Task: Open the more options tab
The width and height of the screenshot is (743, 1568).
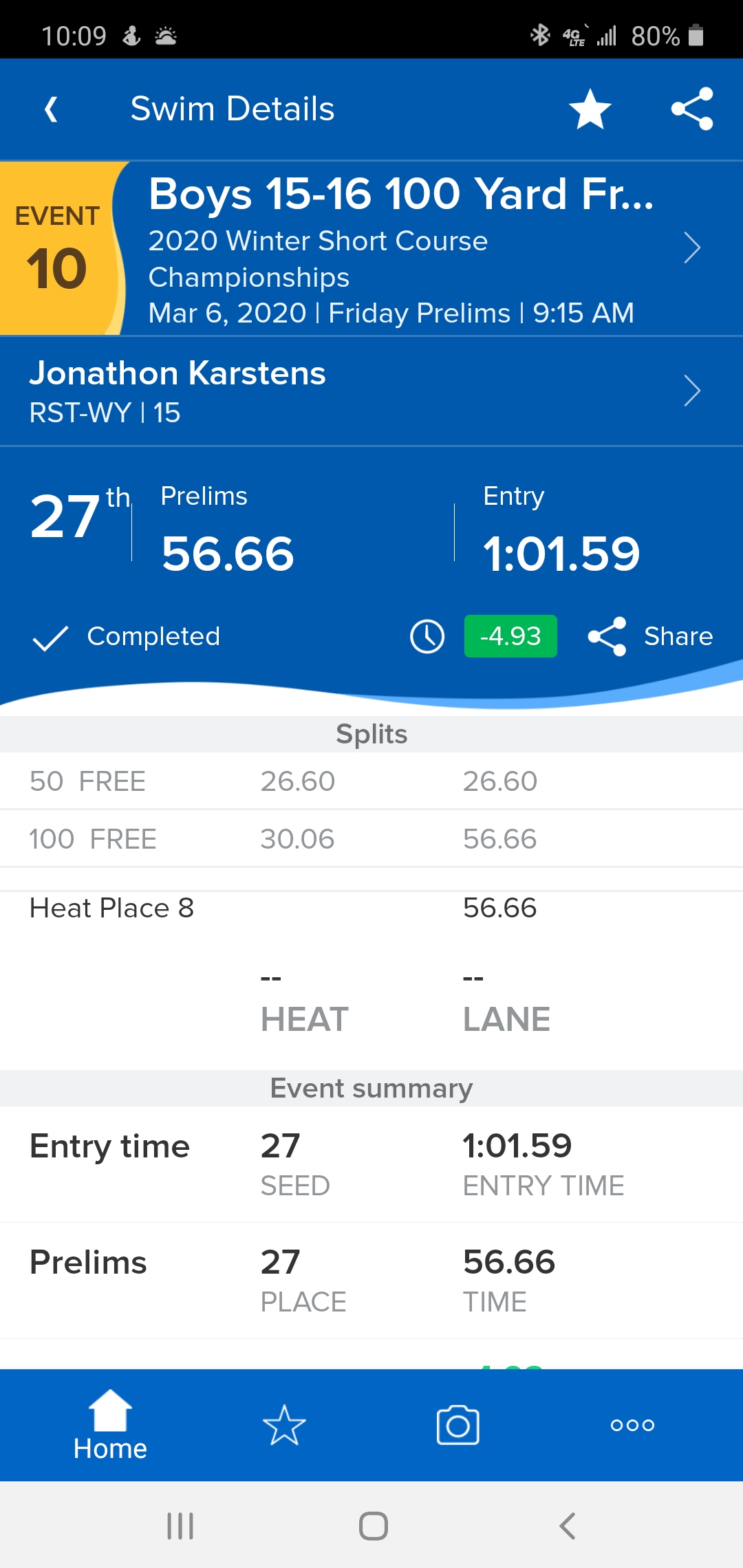Action: 632,1425
